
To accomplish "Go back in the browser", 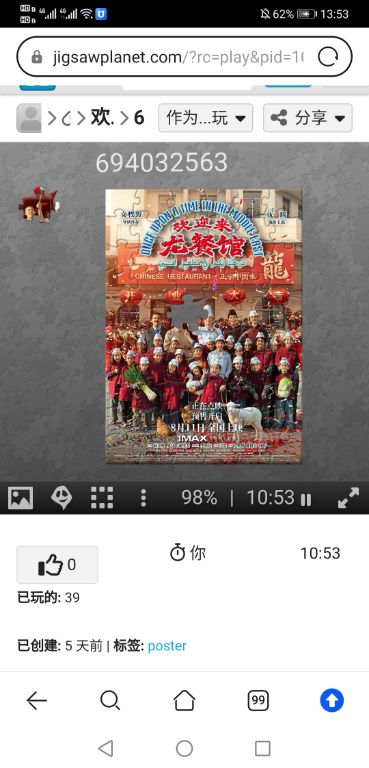I will (37, 701).
